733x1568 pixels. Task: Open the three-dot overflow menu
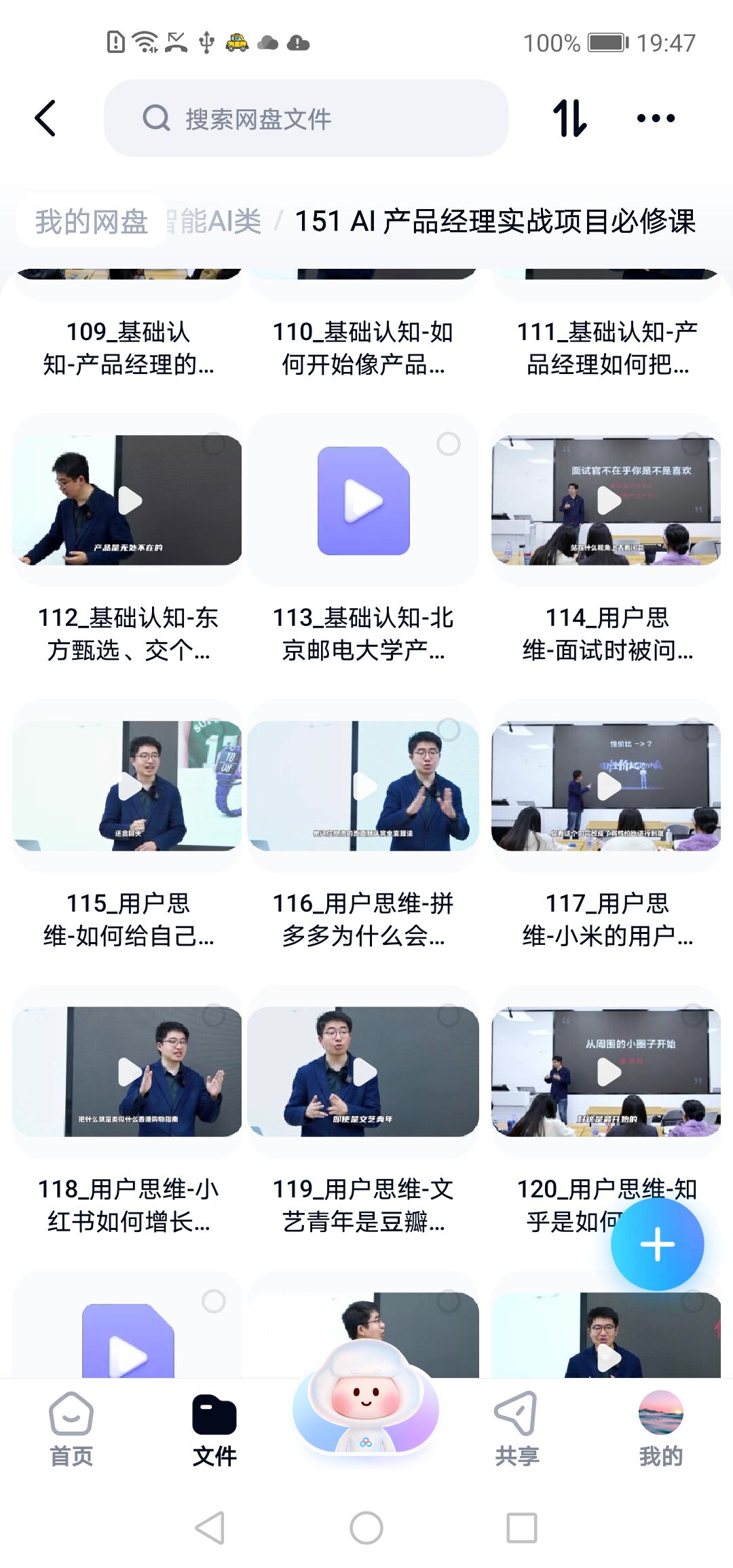656,118
